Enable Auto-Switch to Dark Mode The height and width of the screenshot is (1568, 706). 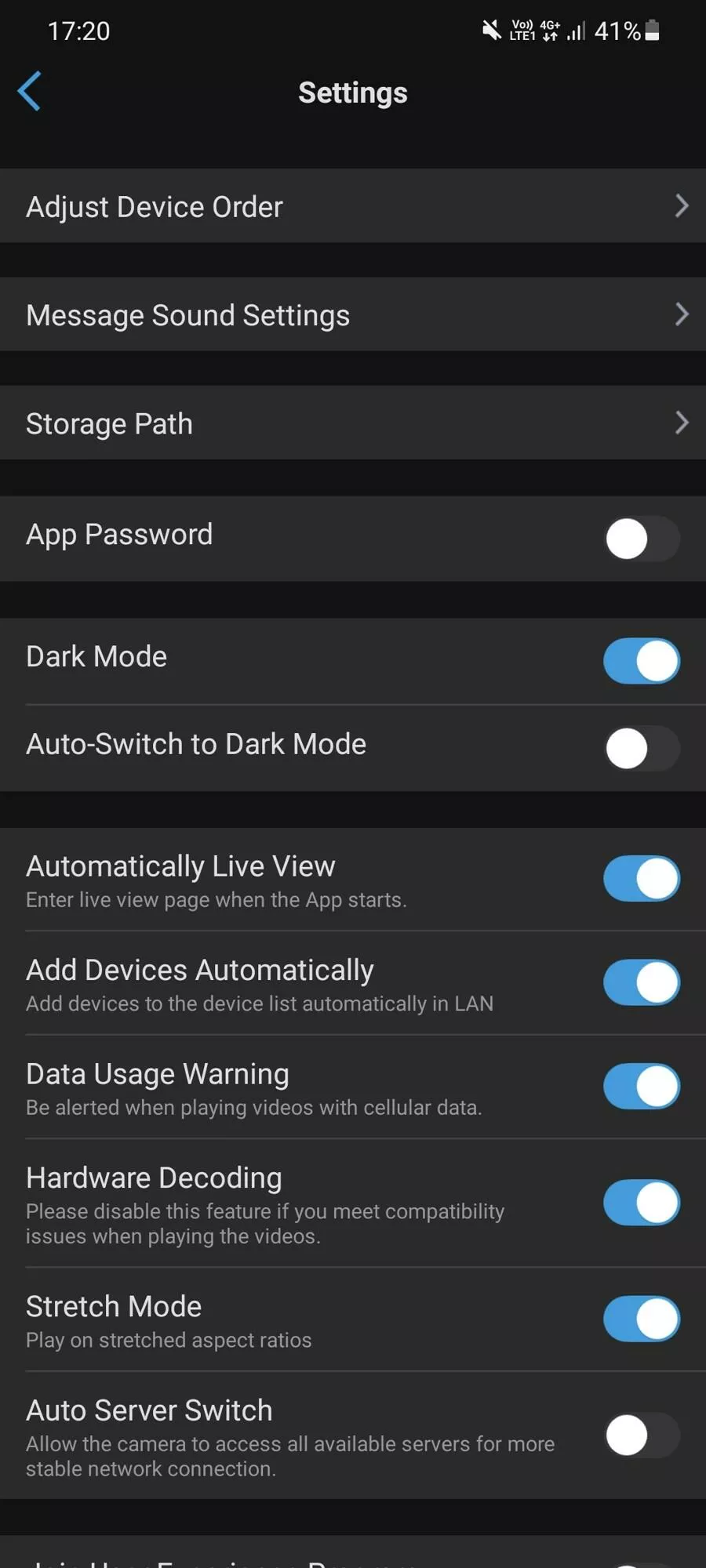pos(642,749)
